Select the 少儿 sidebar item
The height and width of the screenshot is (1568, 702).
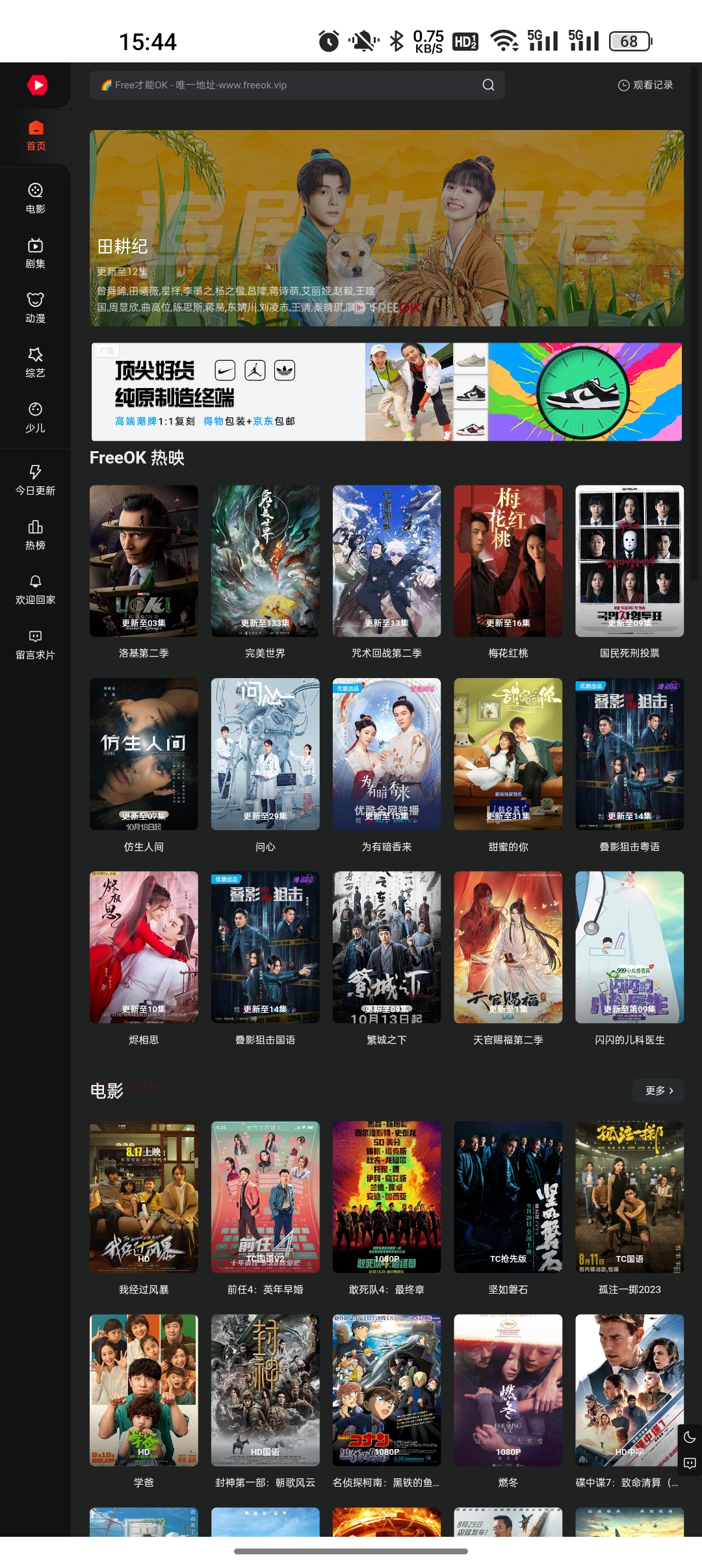pos(35,417)
